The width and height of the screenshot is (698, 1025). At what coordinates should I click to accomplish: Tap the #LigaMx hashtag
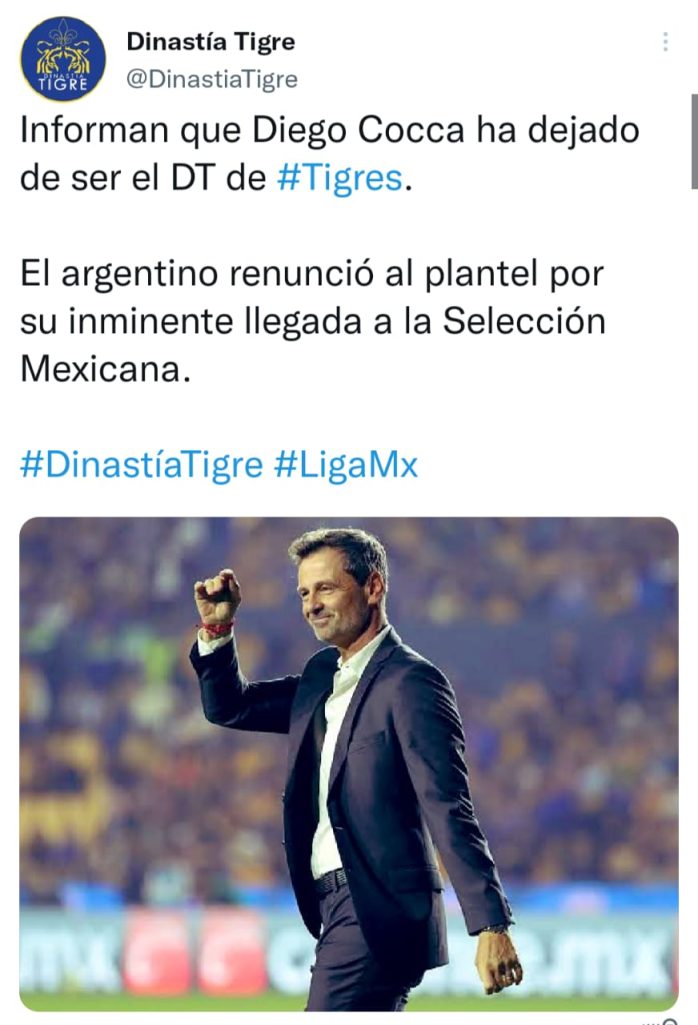tap(346, 464)
